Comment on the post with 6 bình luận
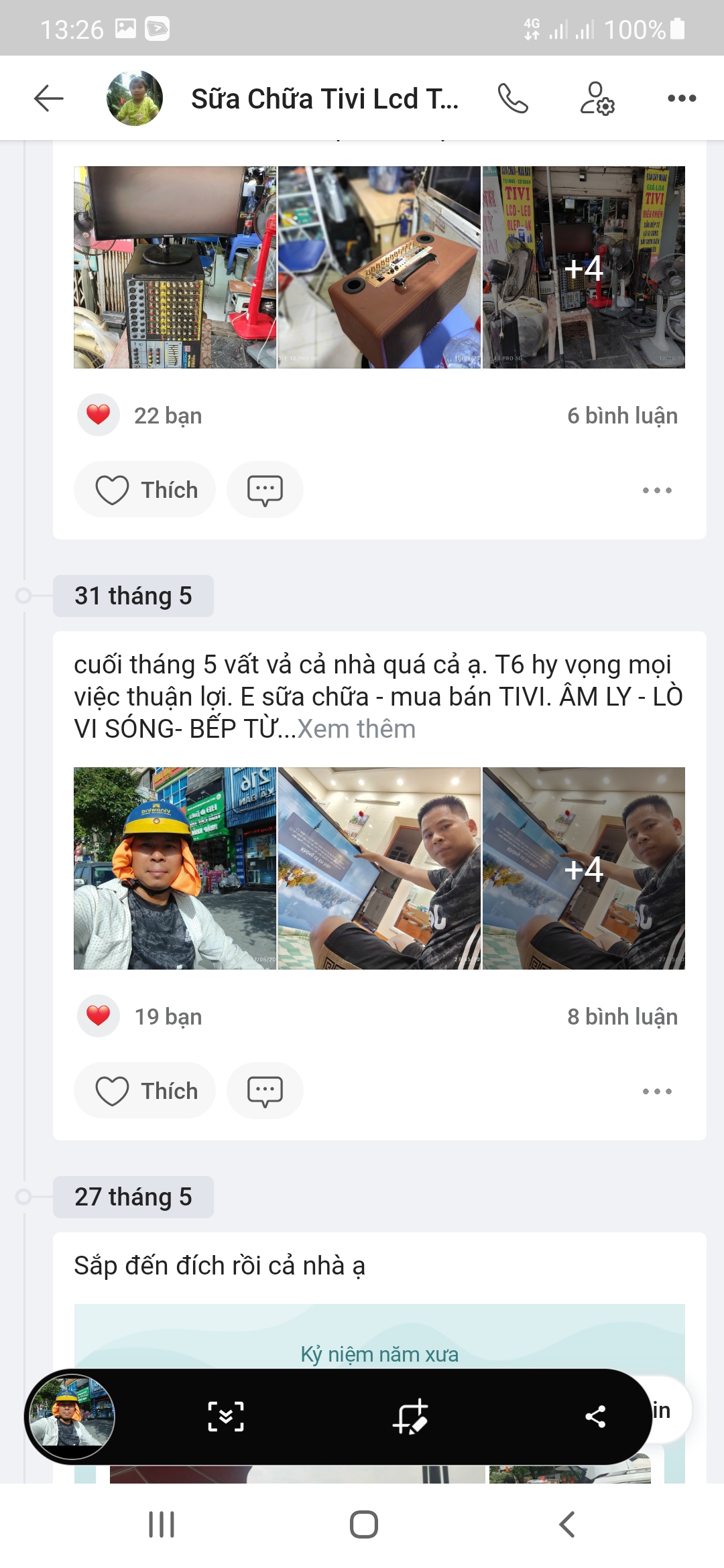This screenshot has height=1568, width=724. (x=265, y=490)
